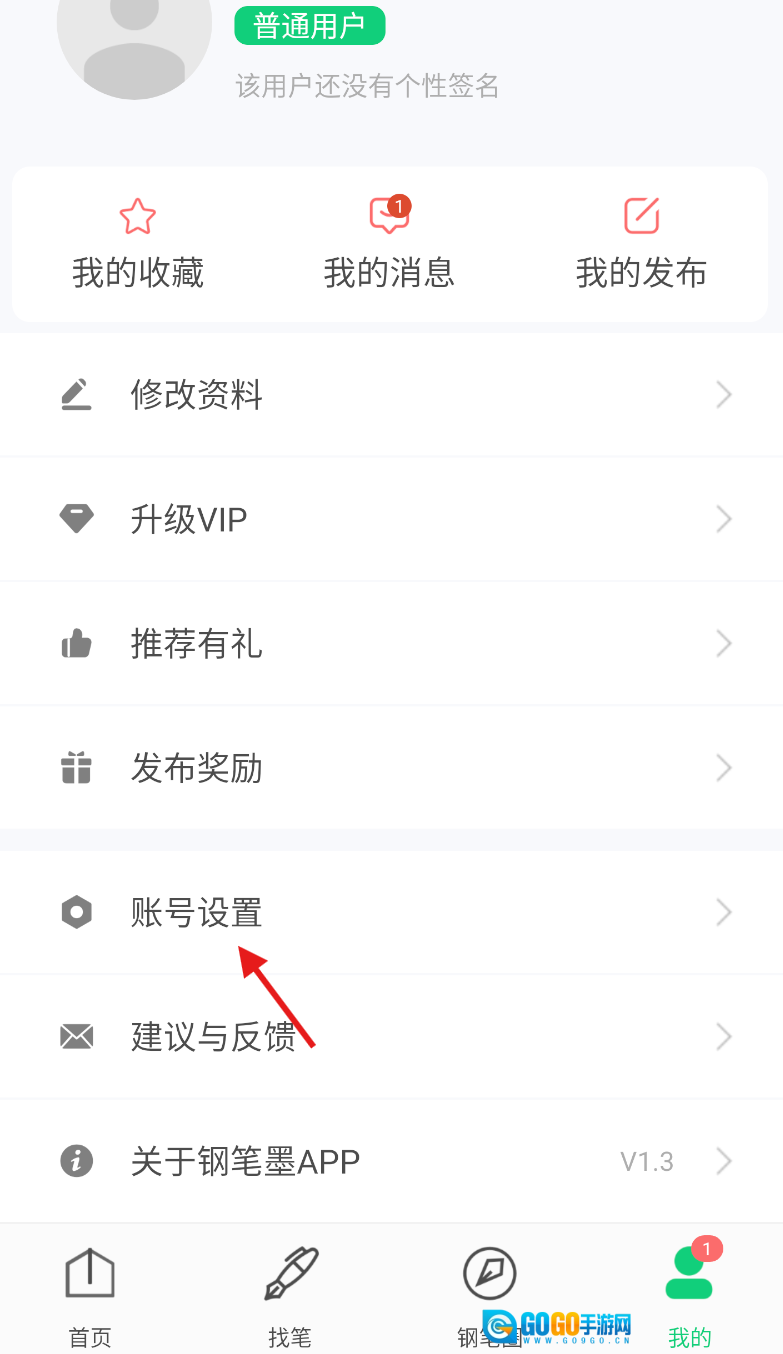Open the 推荐有礼 row
The height and width of the screenshot is (1354, 783).
click(391, 644)
